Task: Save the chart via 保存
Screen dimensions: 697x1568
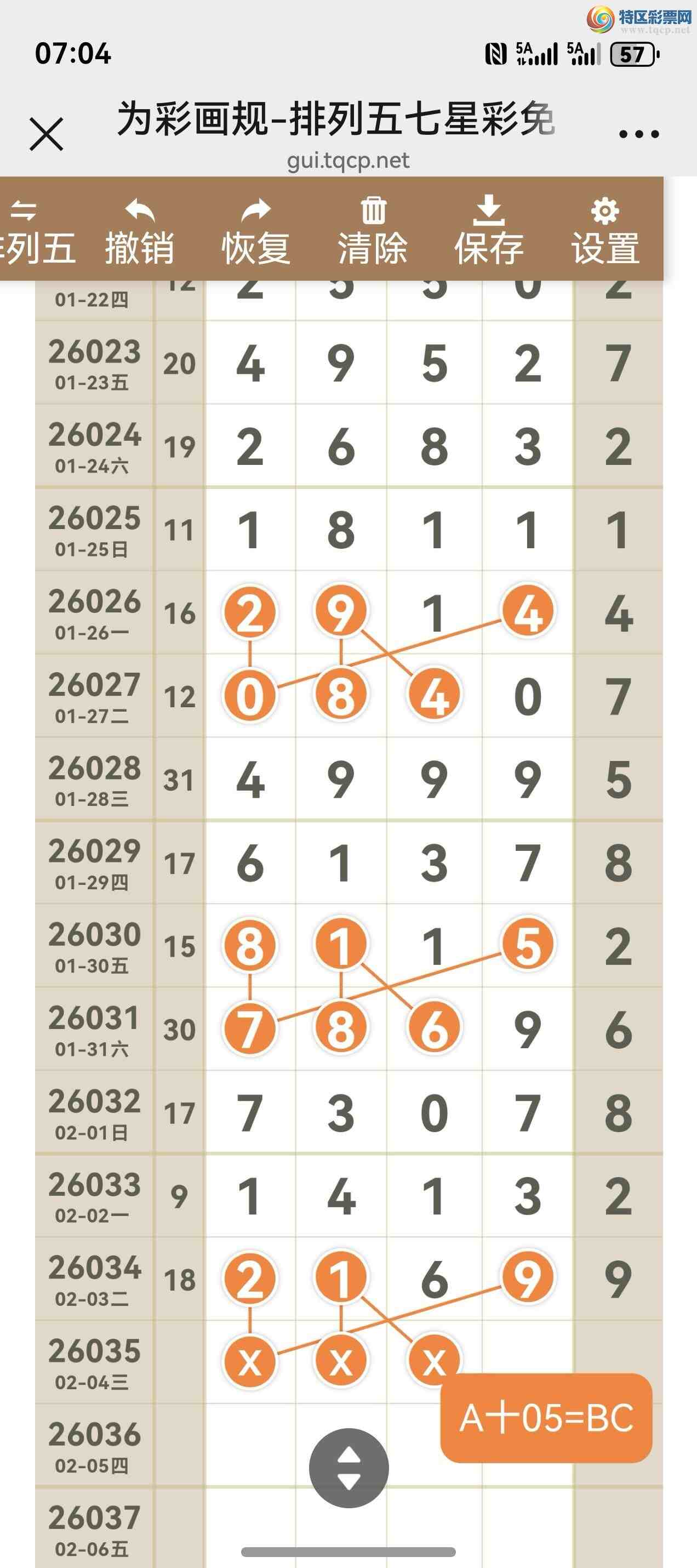Action: click(x=489, y=231)
